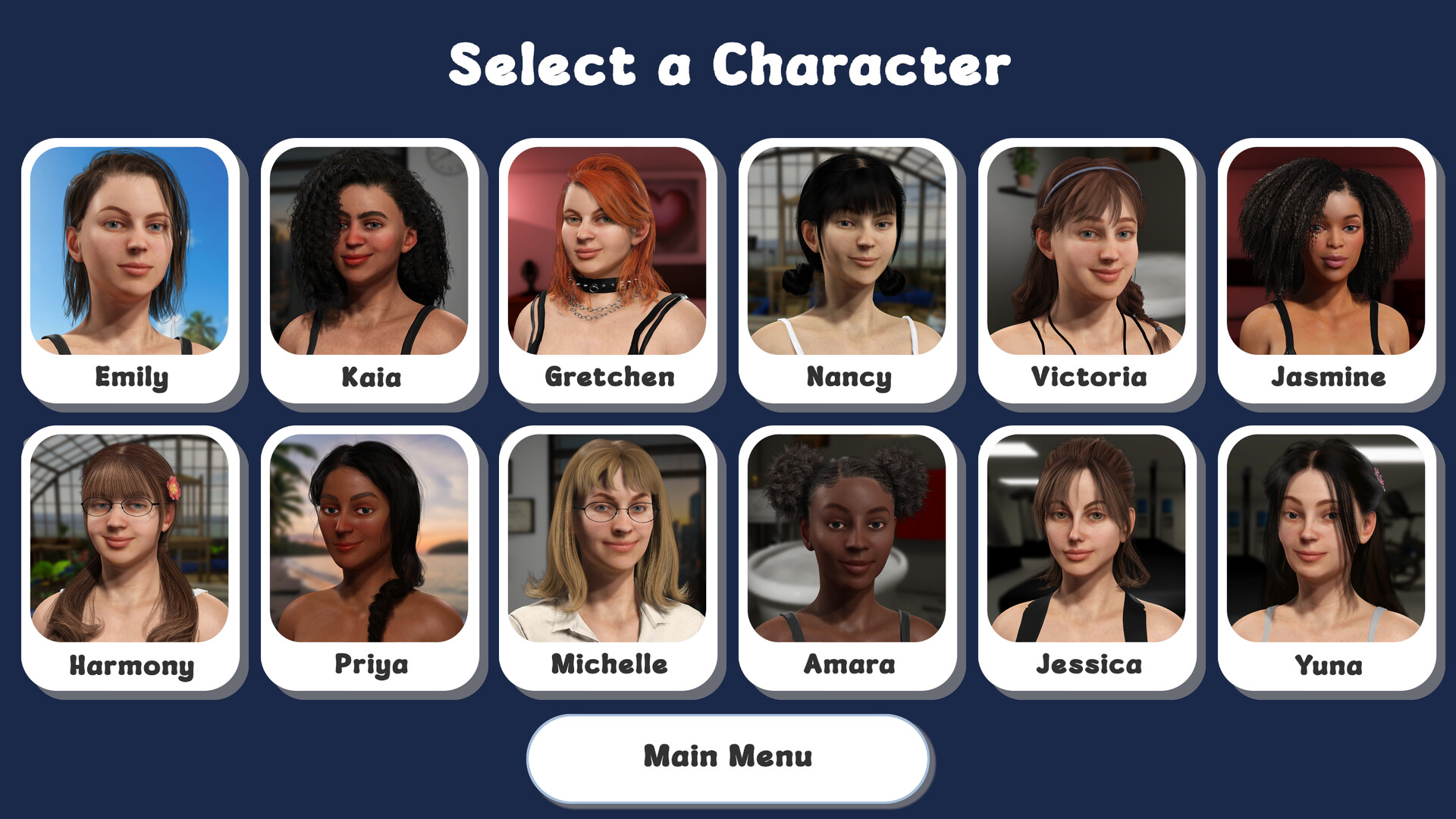
Task: Select the Harmony character card
Action: click(x=130, y=557)
